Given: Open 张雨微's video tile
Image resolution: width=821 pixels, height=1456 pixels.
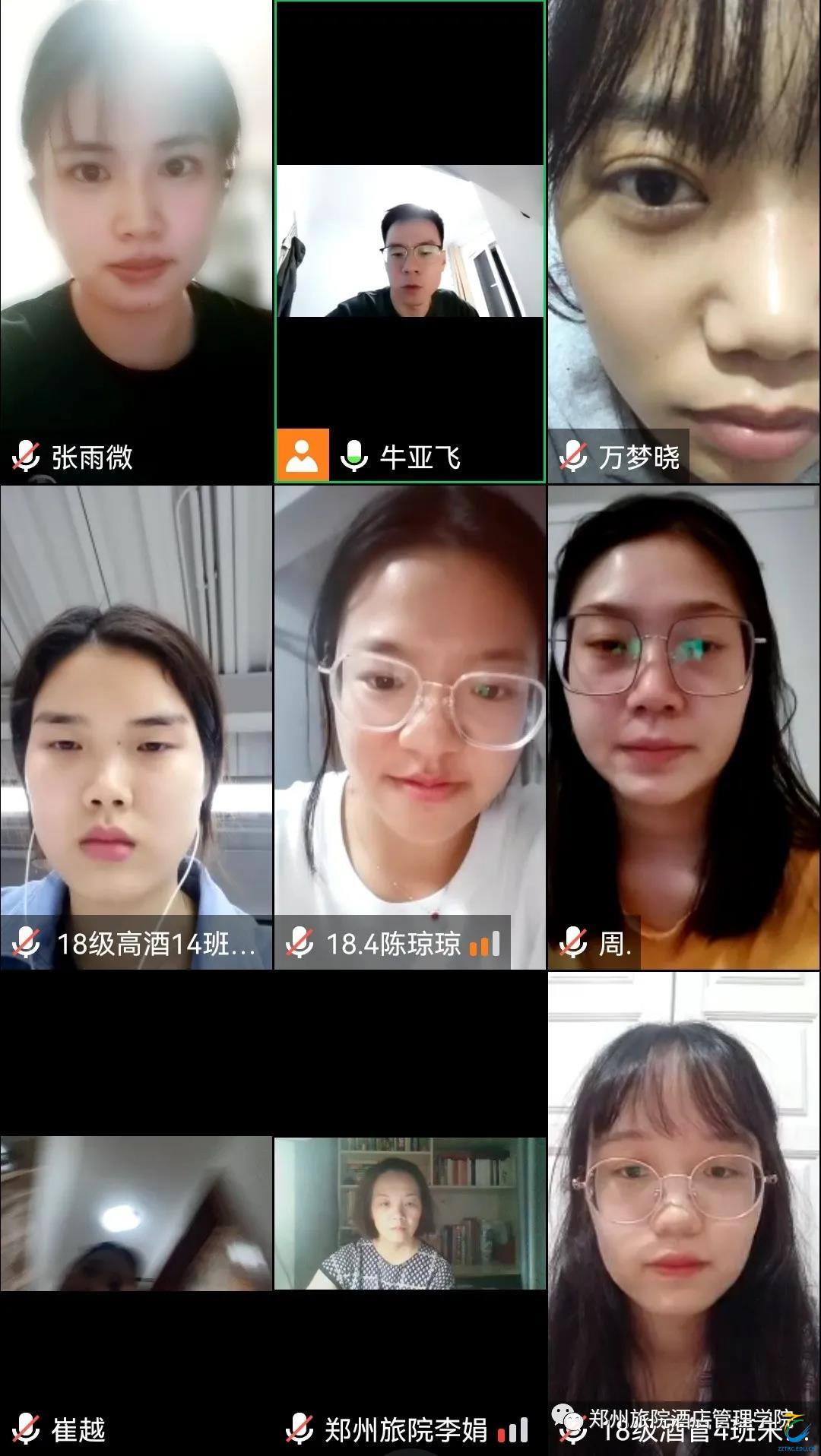Looking at the screenshot, I should (x=136, y=242).
